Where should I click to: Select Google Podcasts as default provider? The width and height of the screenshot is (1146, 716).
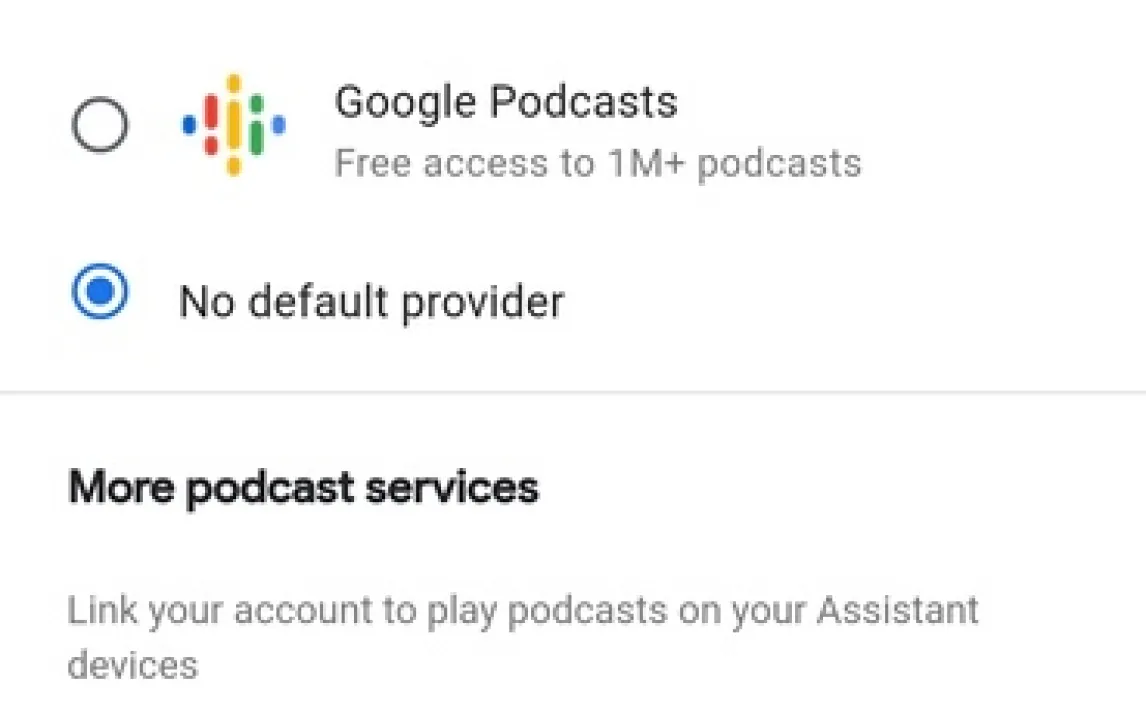100,126
